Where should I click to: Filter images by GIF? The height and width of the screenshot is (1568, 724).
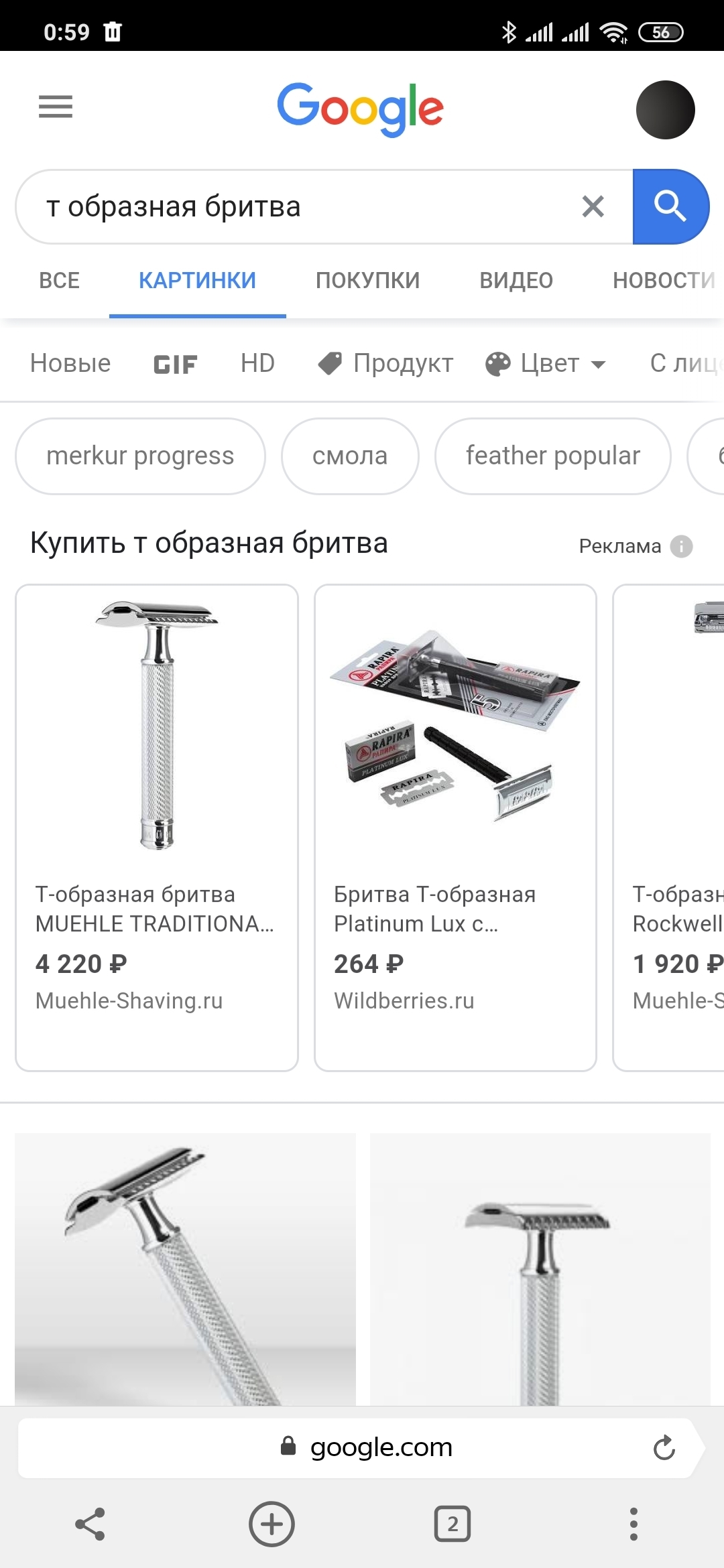click(x=176, y=364)
